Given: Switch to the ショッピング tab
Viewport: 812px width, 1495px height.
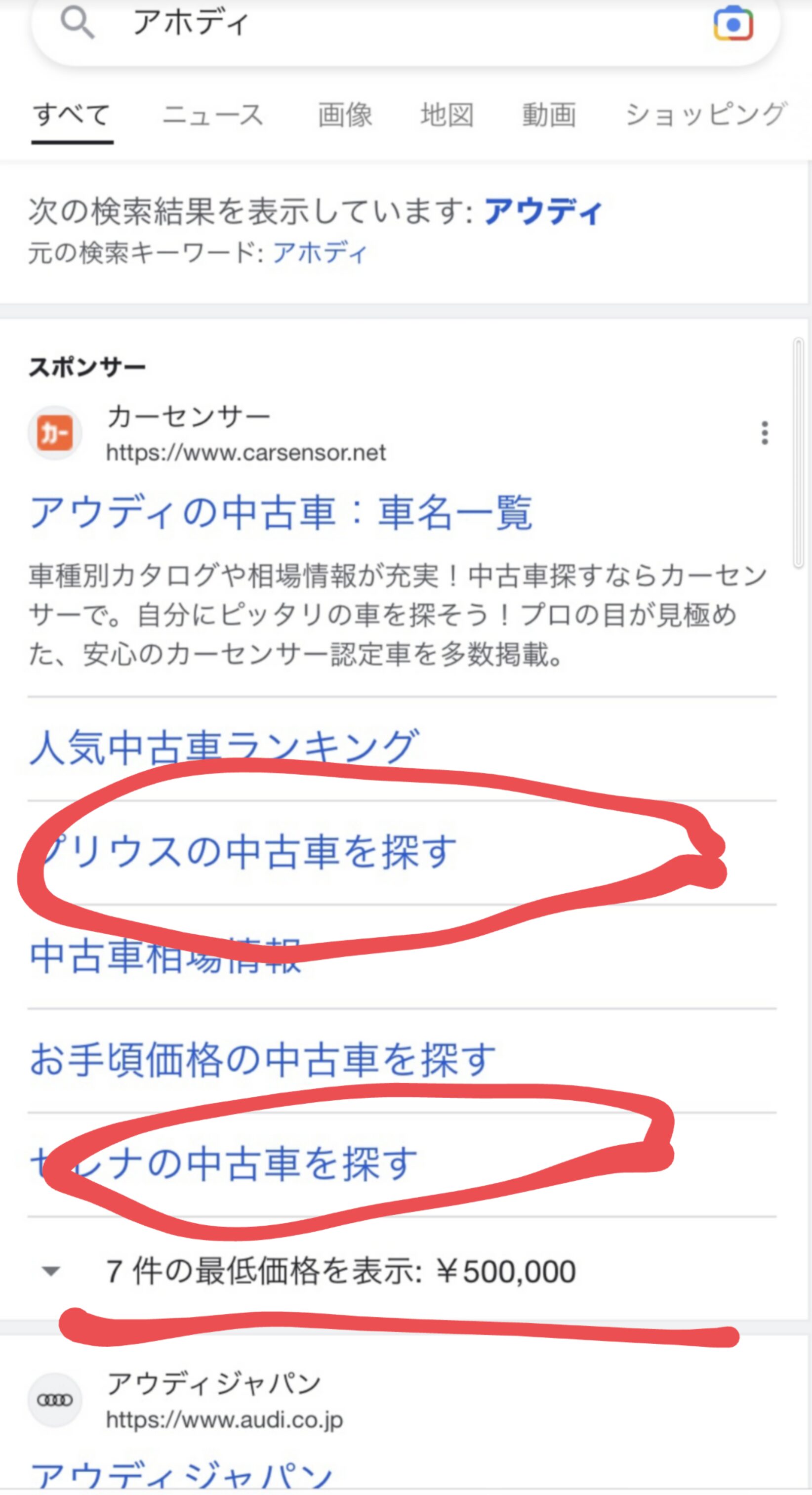Looking at the screenshot, I should coord(705,114).
